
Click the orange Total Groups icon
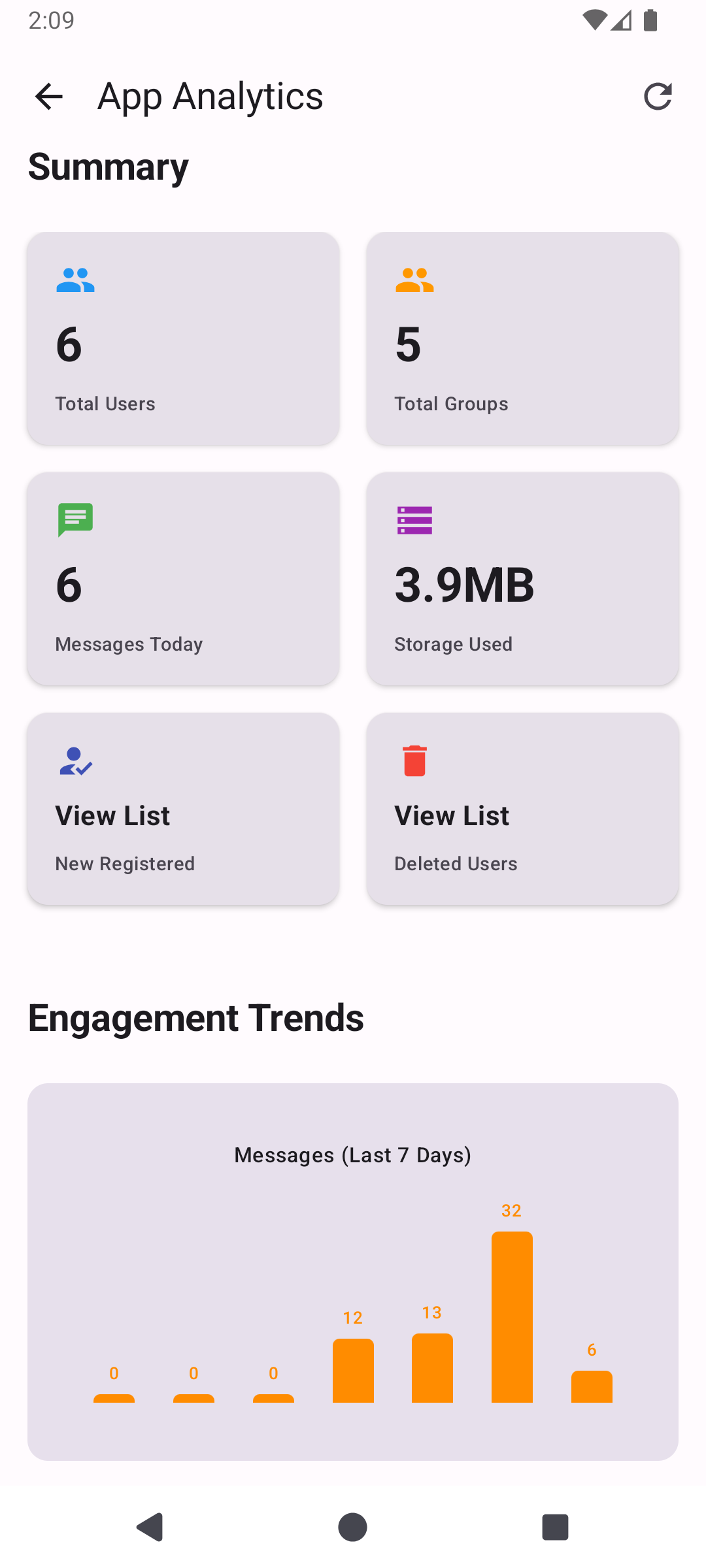(414, 281)
